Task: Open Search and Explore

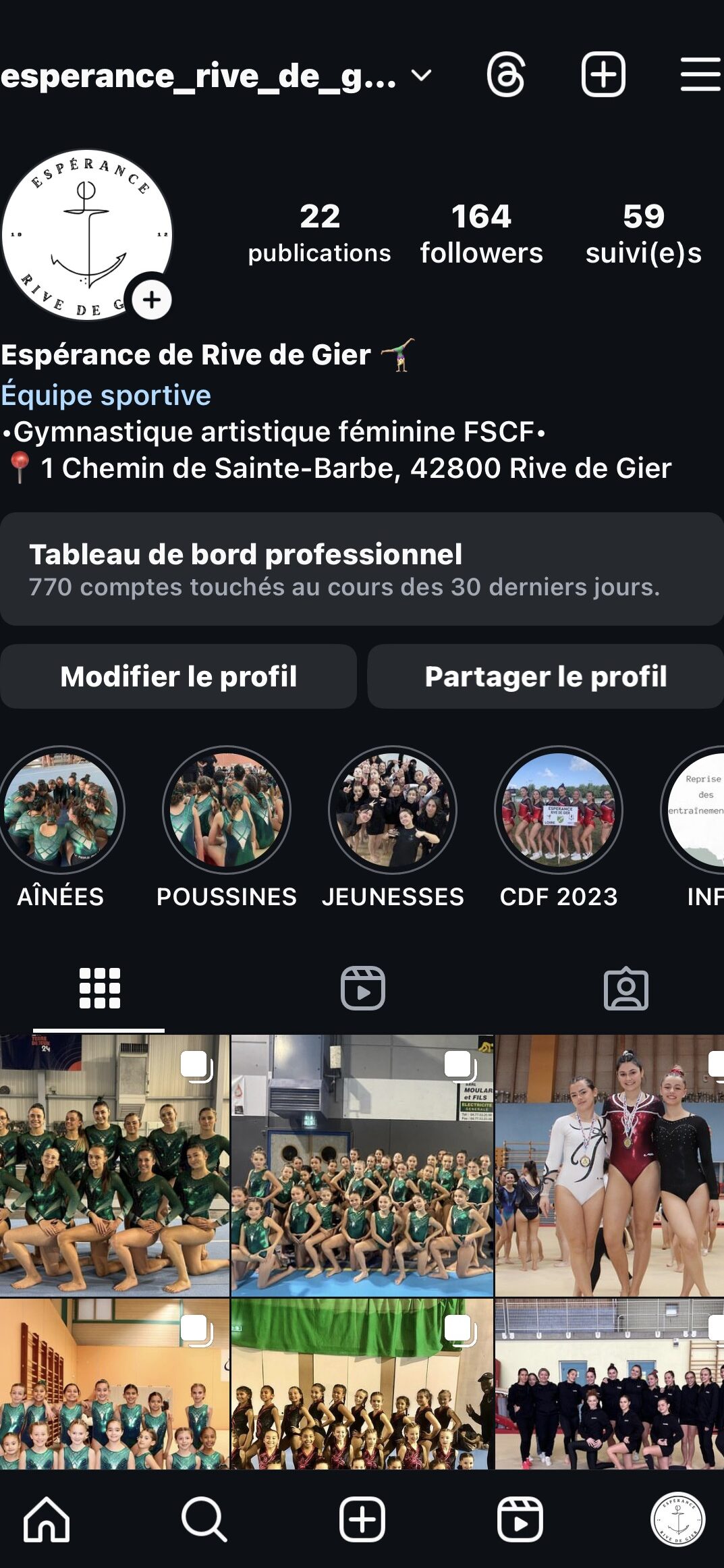Action: point(204,1519)
